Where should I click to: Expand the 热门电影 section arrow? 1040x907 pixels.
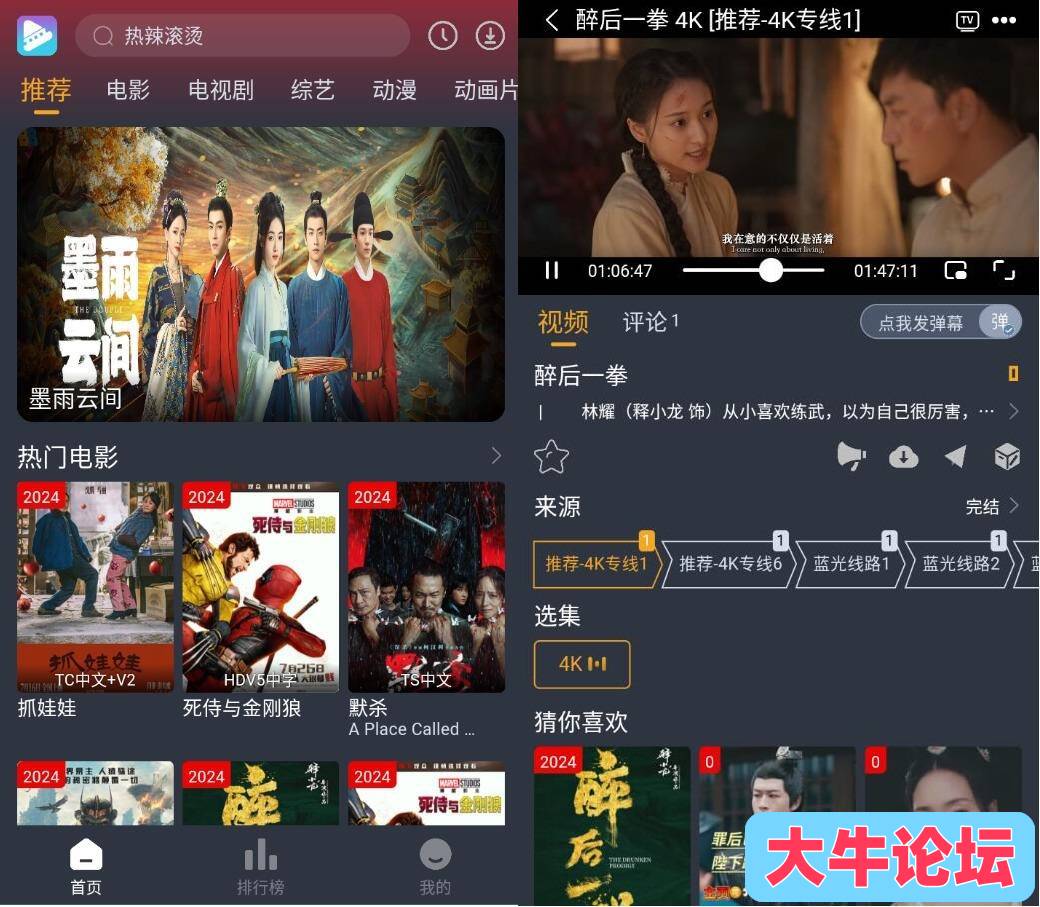(x=496, y=456)
